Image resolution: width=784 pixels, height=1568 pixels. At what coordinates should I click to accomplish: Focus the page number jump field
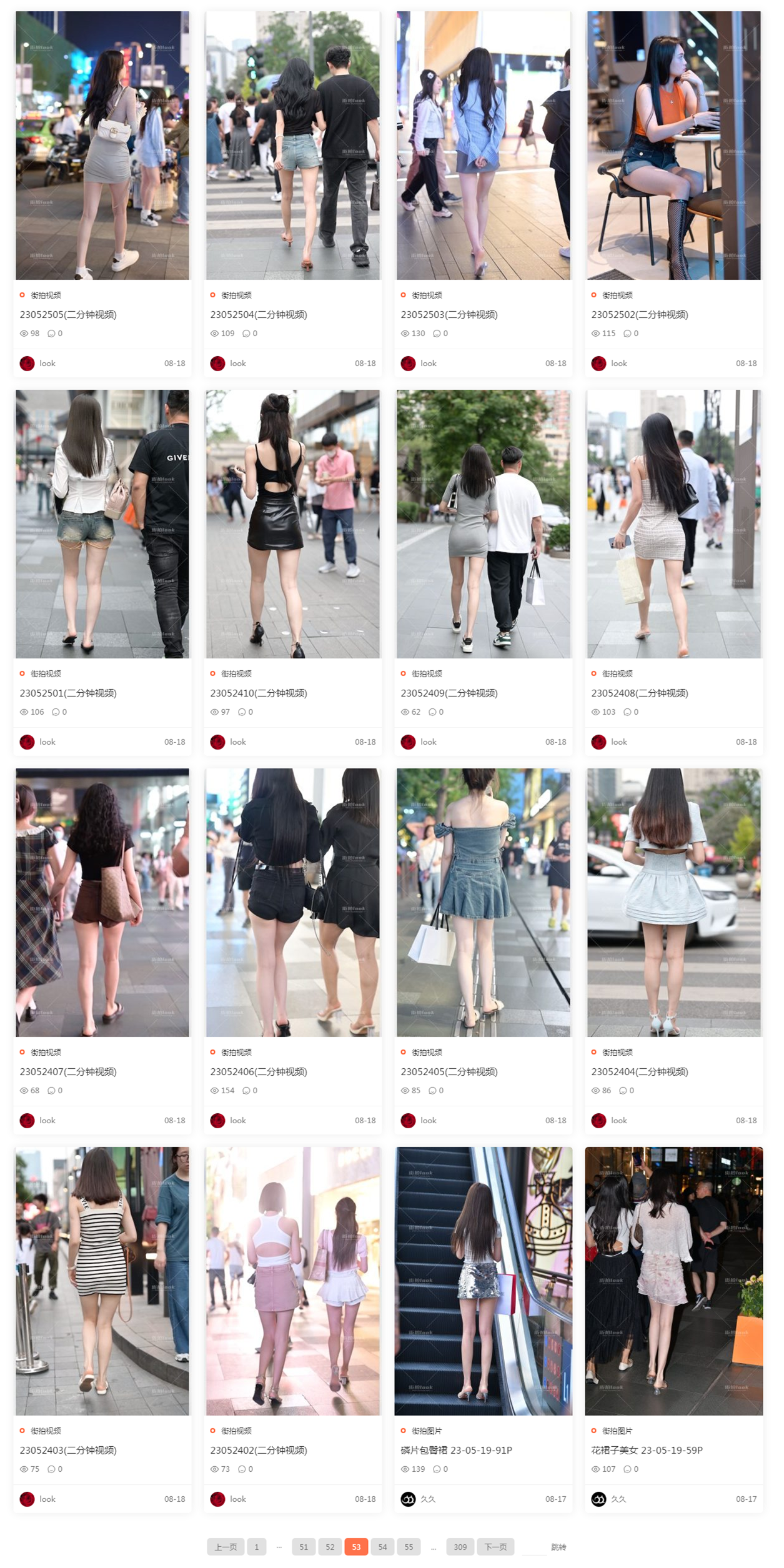[x=533, y=1547]
